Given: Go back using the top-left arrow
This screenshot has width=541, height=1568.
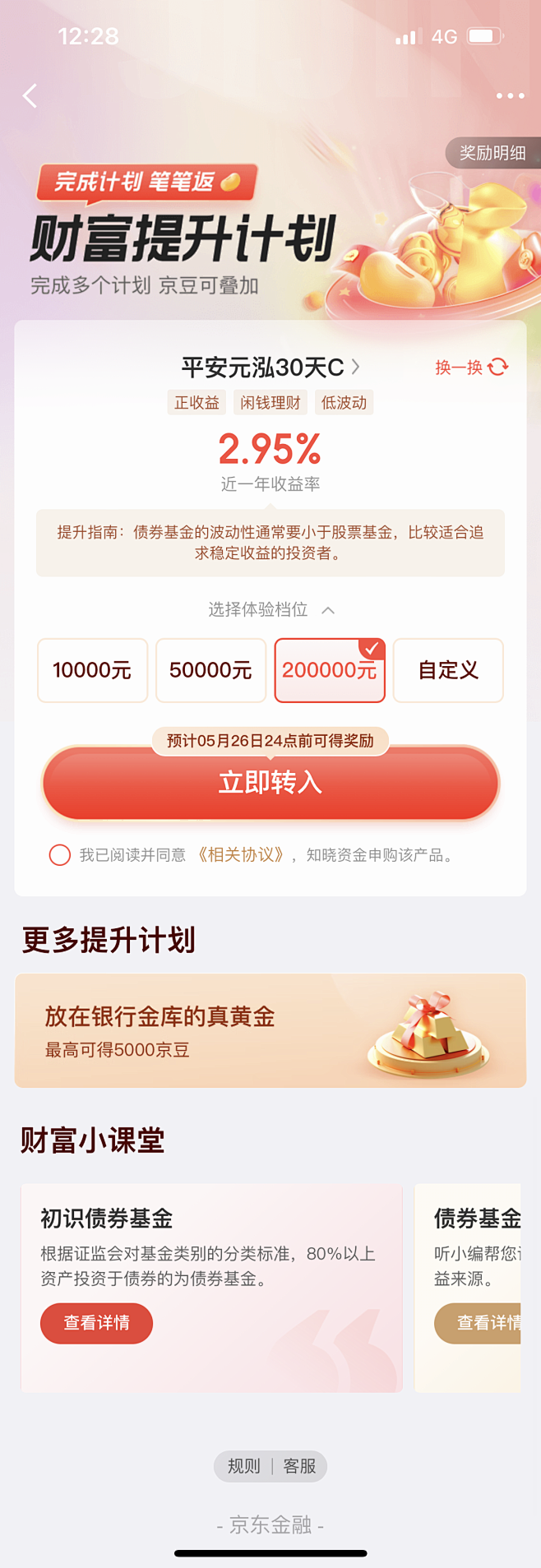Looking at the screenshot, I should [30, 96].
